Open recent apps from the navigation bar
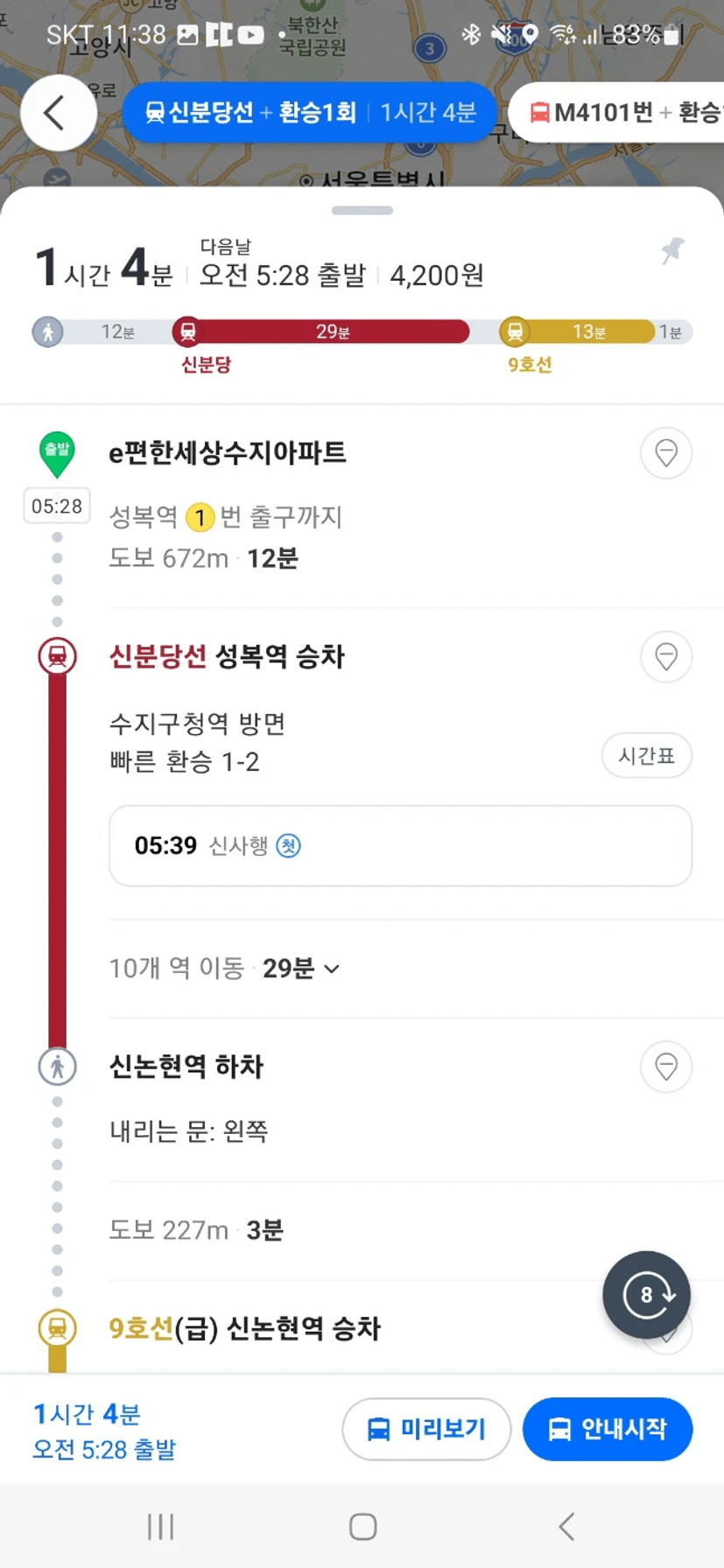 coord(161,1526)
